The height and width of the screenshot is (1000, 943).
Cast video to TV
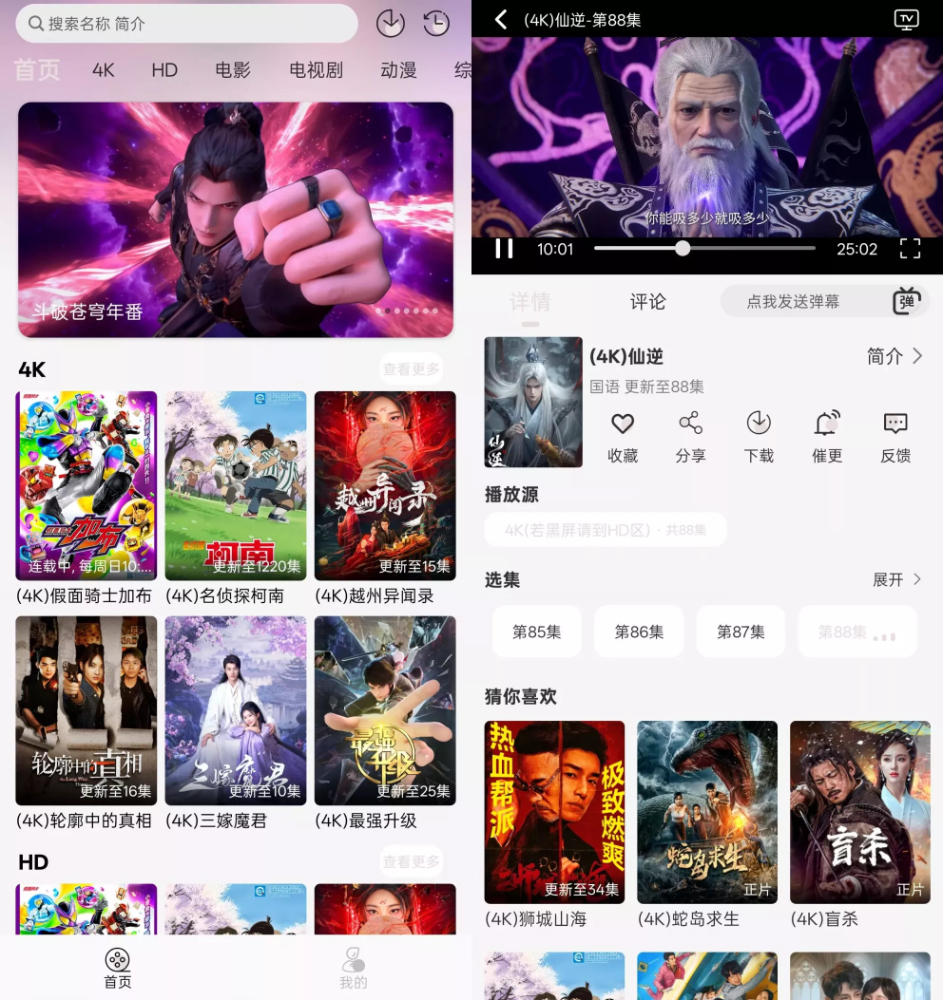(x=906, y=20)
